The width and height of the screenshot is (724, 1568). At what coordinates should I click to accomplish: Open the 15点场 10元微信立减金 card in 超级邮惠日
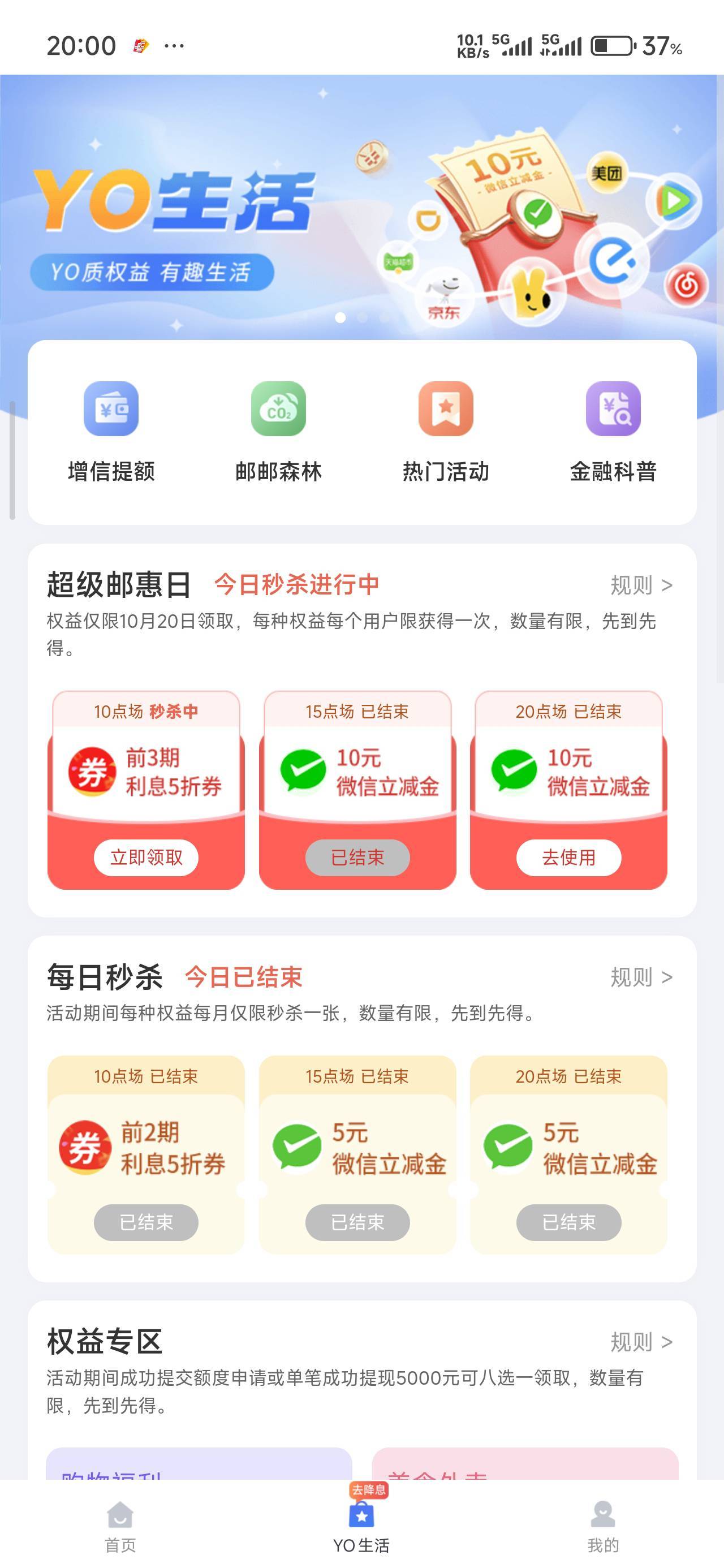pos(357,790)
